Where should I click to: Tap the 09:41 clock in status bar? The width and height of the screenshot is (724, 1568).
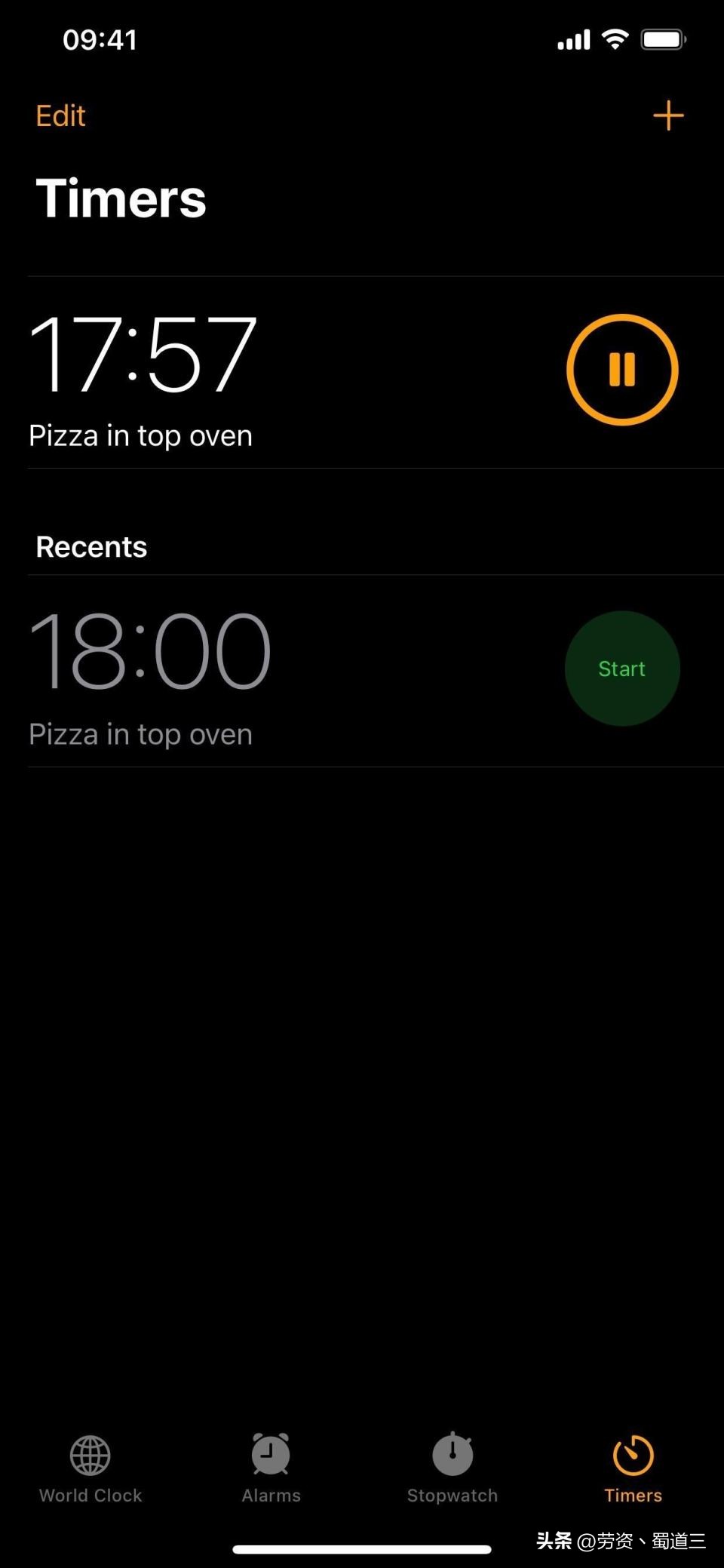coord(99,39)
